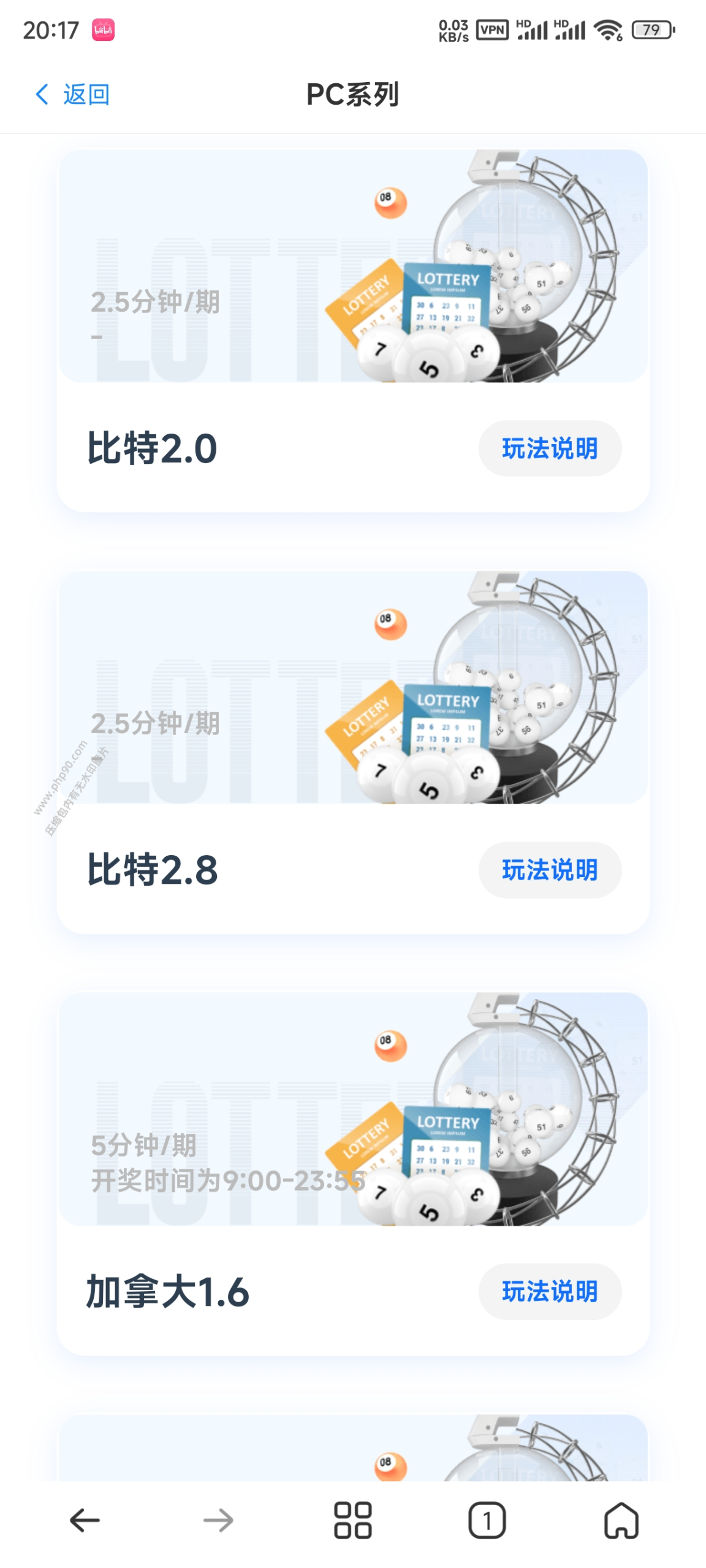The width and height of the screenshot is (706, 1568).
Task: Tap the browser back arrow
Action: pyautogui.click(x=85, y=1520)
